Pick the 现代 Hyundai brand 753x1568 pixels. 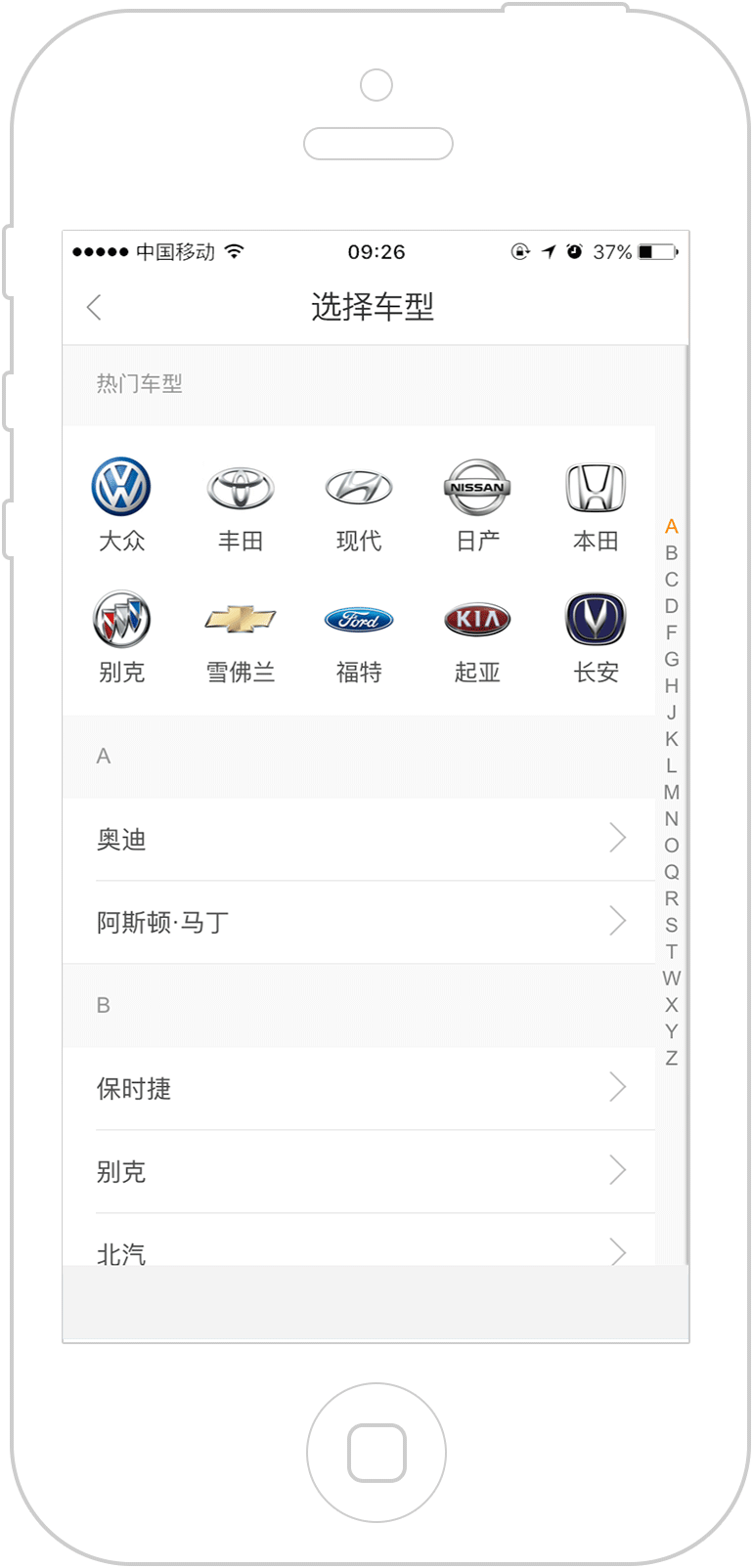coord(359,504)
